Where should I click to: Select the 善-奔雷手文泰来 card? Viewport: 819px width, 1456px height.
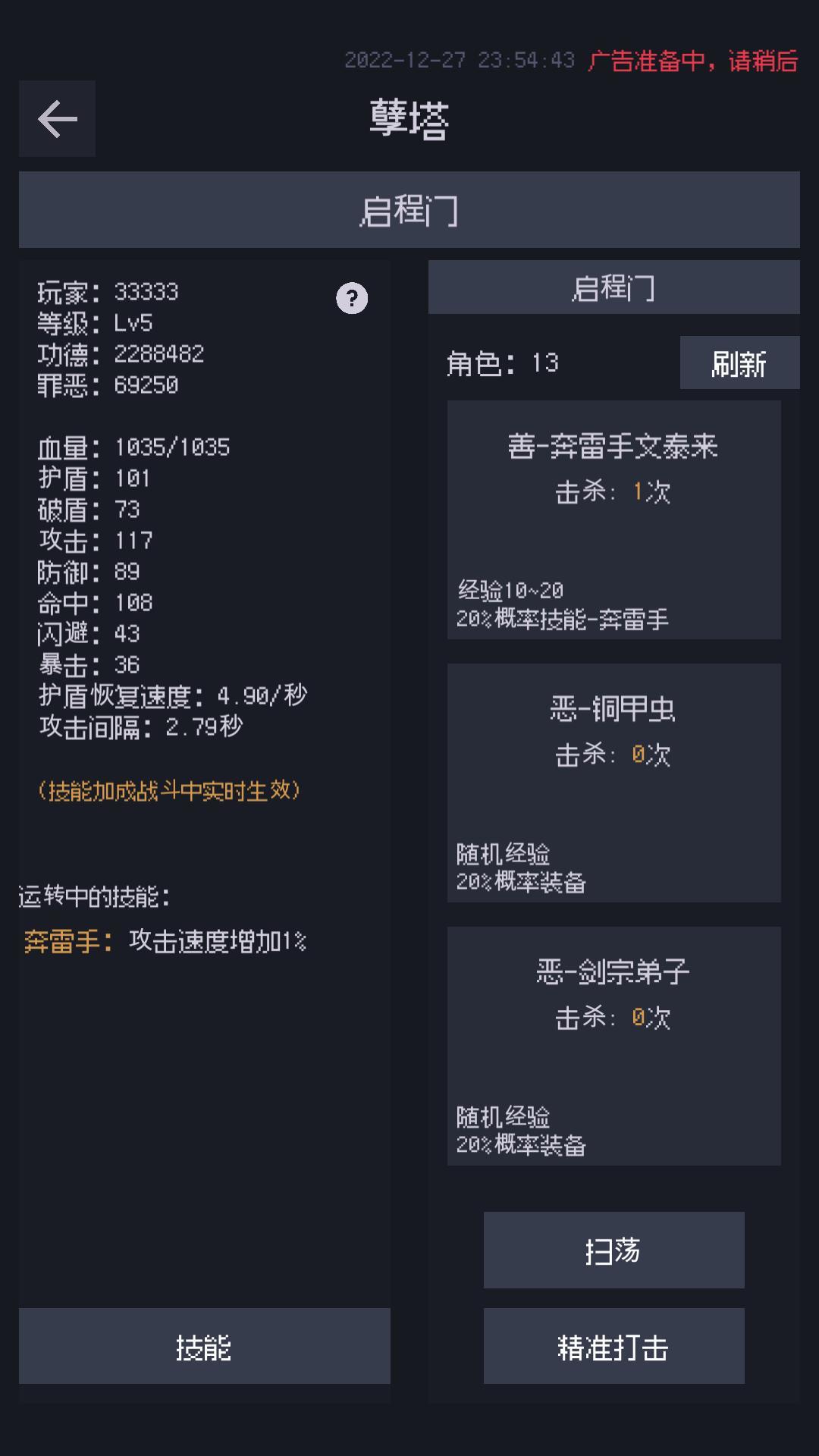pos(613,520)
